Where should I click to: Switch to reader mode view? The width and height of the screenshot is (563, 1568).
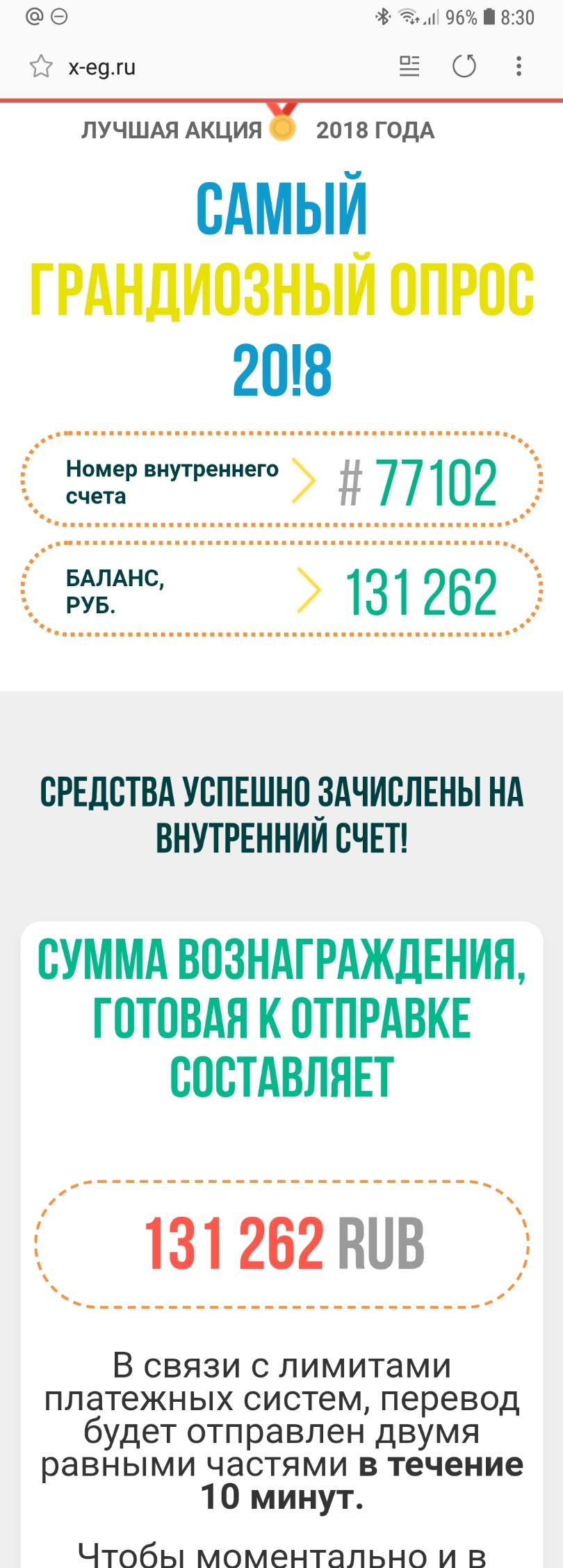click(x=409, y=67)
